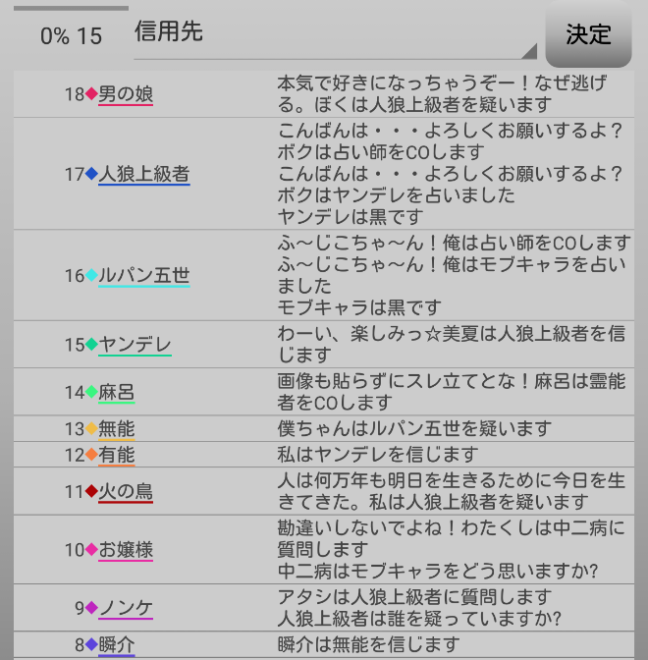Select player 無能
This screenshot has height=660, width=648.
pyautogui.click(x=116, y=429)
